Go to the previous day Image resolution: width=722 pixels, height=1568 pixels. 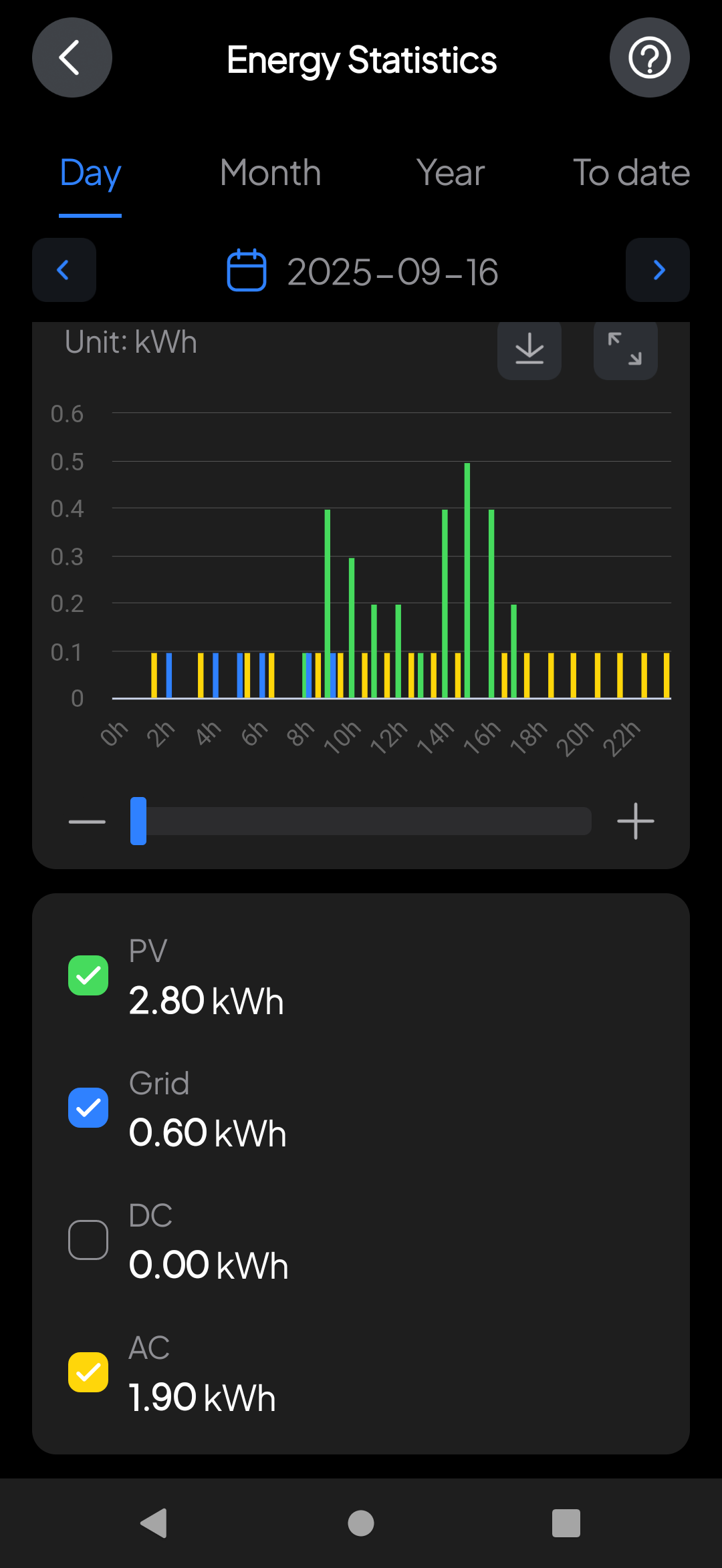[64, 270]
